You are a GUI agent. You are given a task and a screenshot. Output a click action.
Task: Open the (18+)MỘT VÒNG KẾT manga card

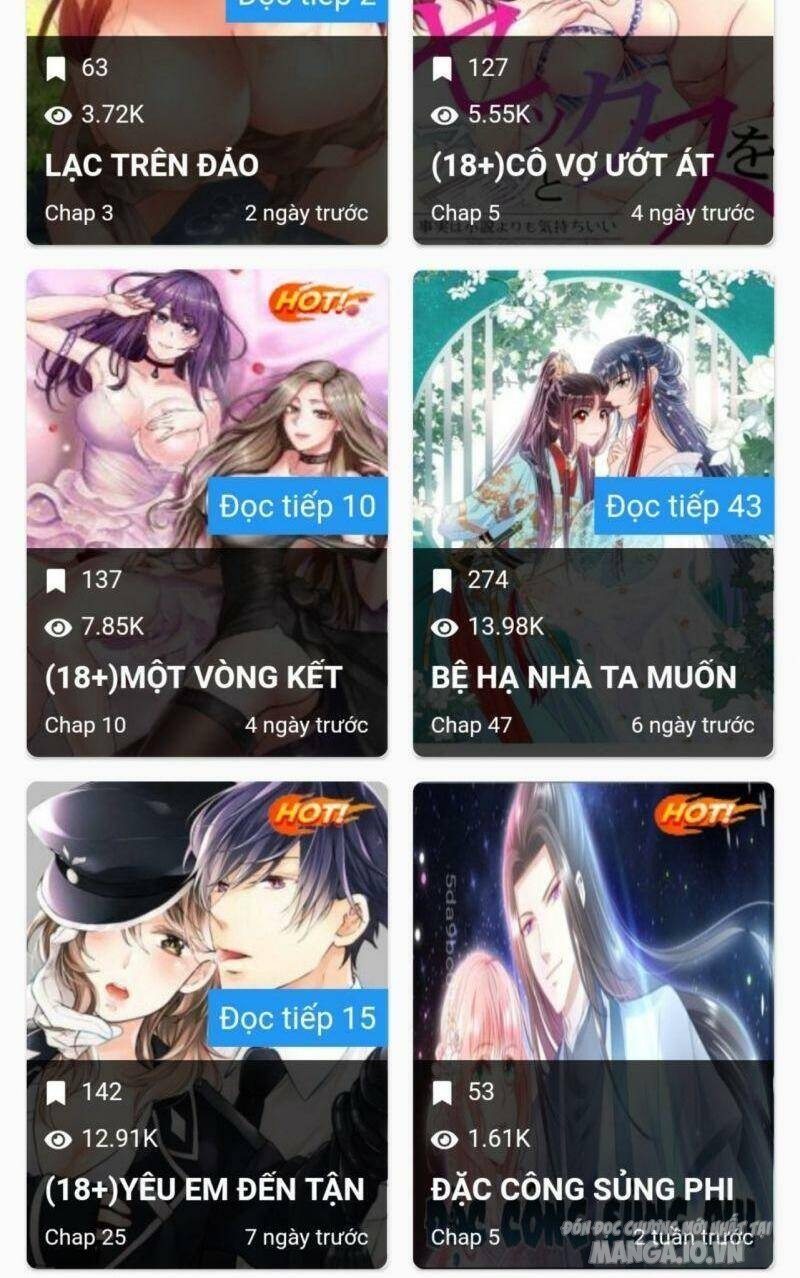[207, 513]
